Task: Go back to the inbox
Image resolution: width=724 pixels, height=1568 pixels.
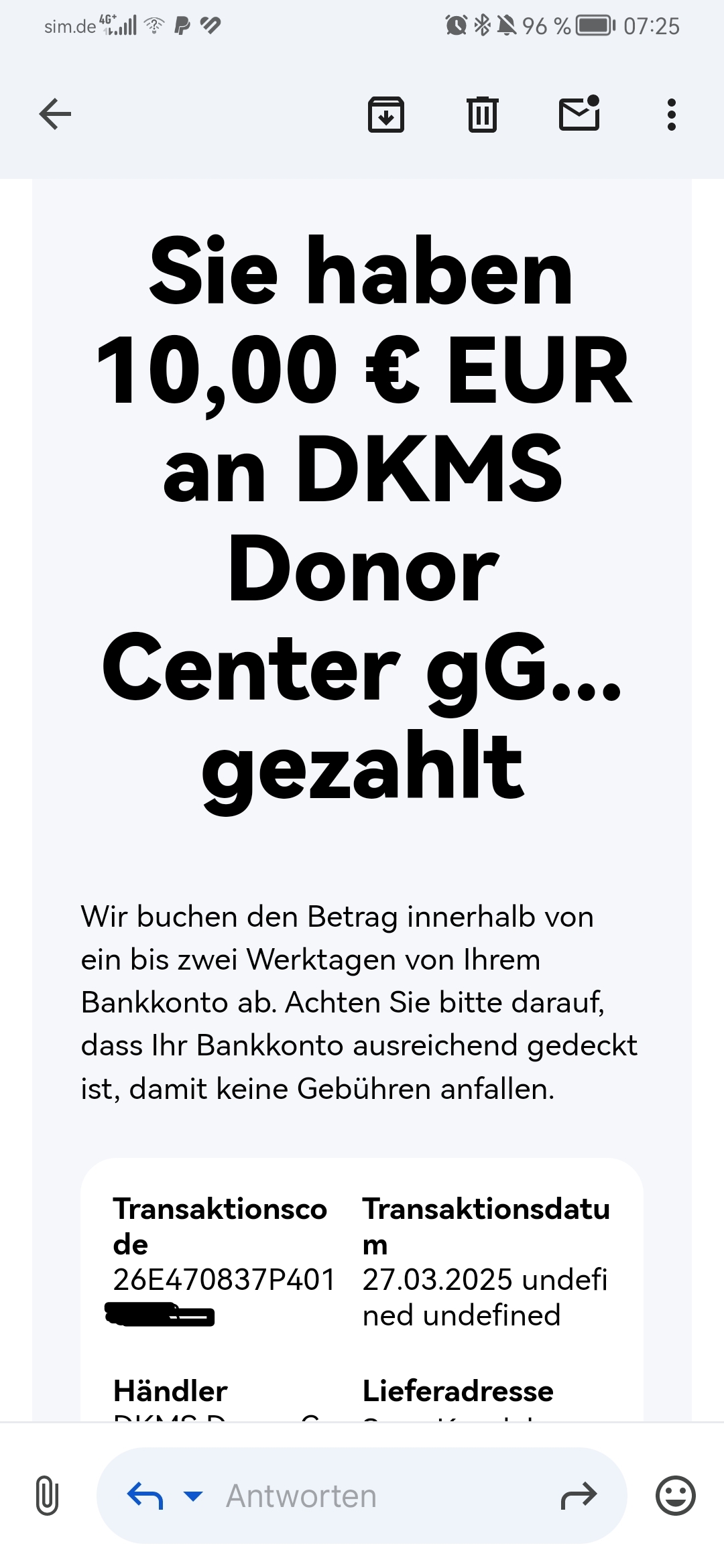Action: (x=55, y=114)
